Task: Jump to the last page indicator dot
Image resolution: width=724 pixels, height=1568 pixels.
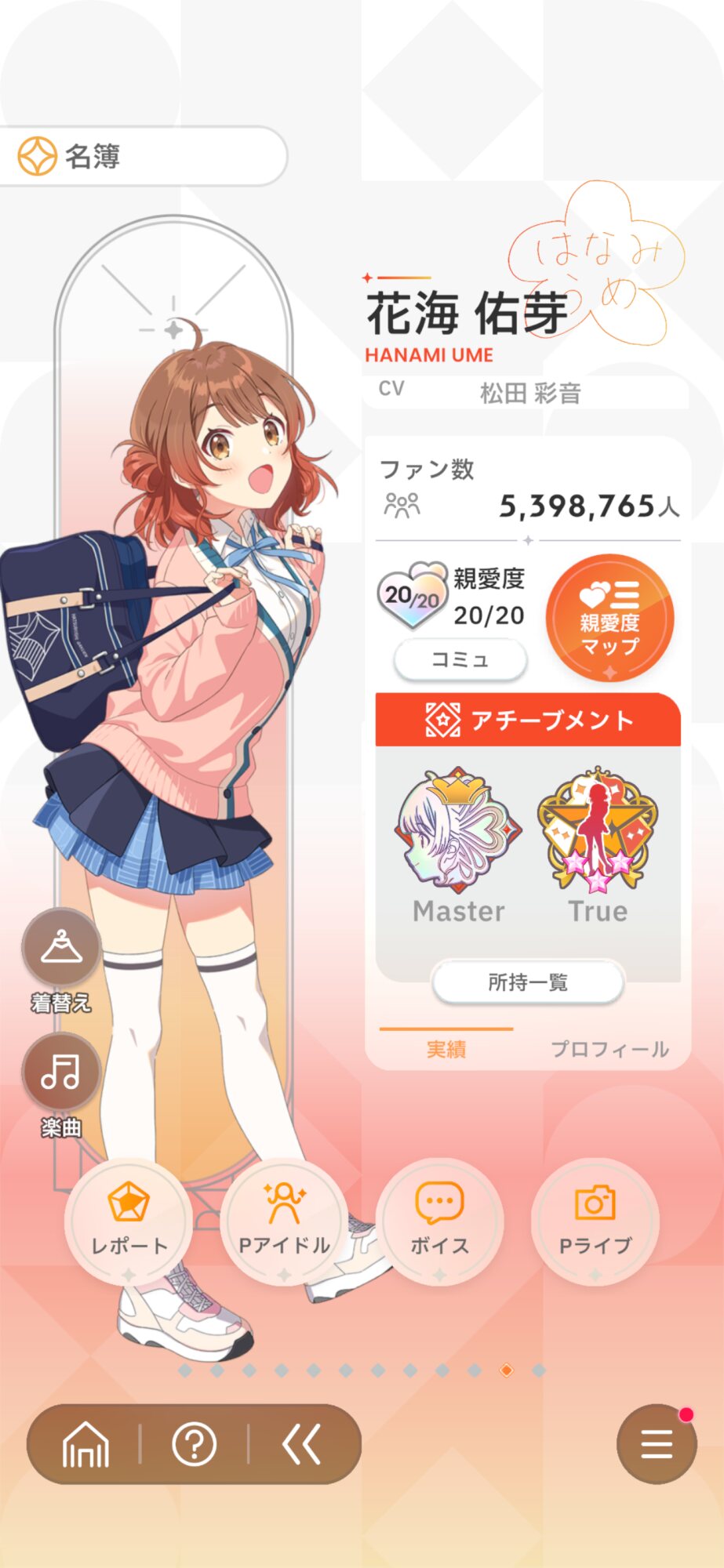Action: [539, 1370]
